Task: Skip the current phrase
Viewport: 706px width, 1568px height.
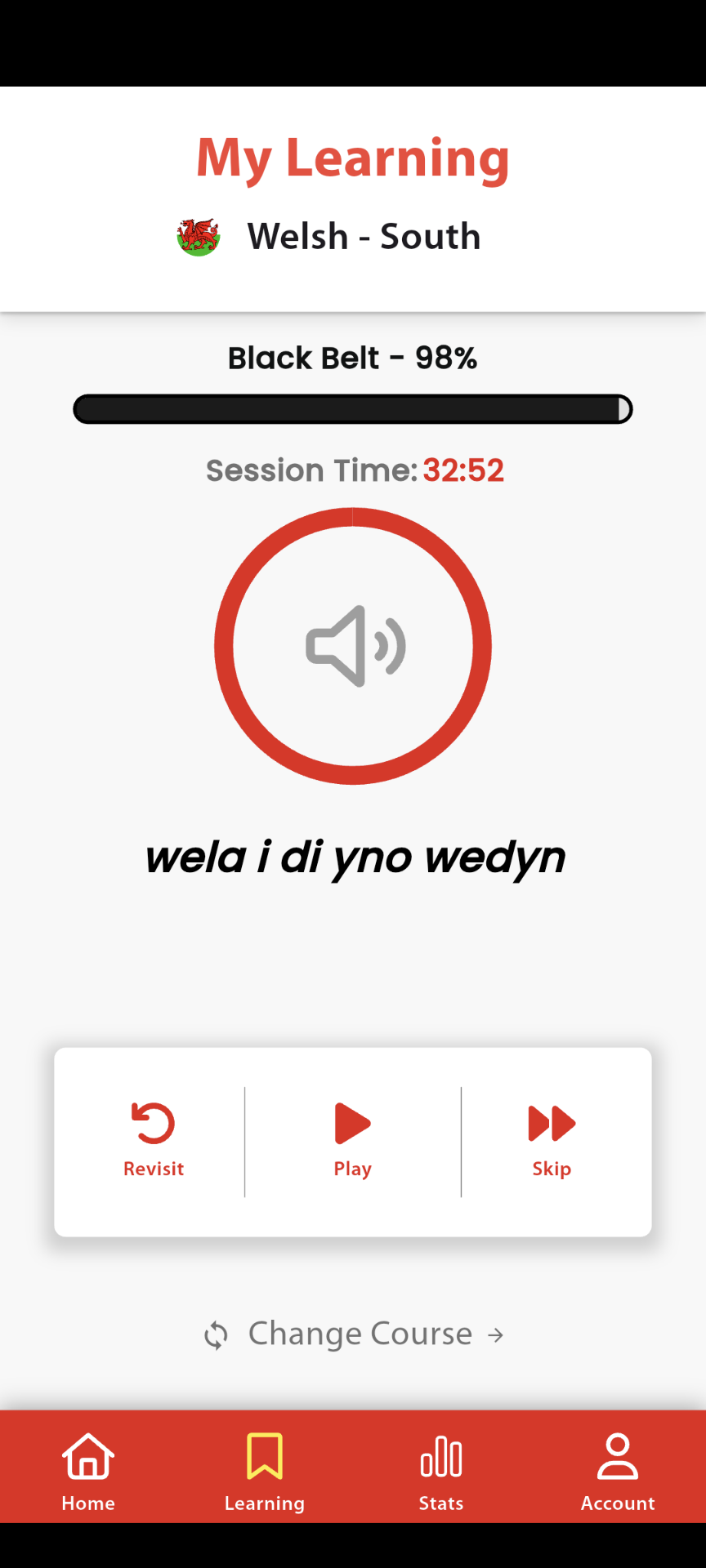Action: point(552,1140)
